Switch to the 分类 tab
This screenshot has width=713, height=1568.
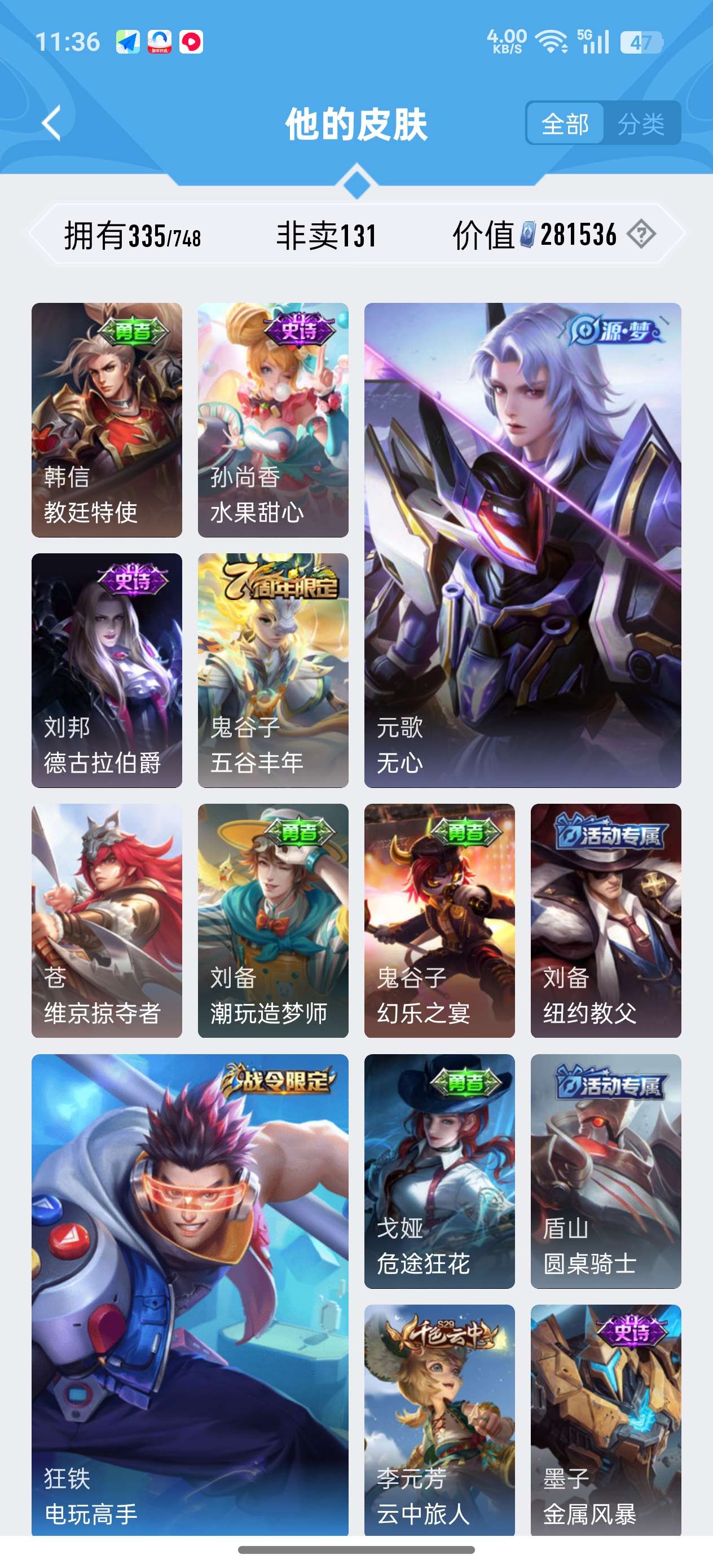pyautogui.click(x=641, y=124)
